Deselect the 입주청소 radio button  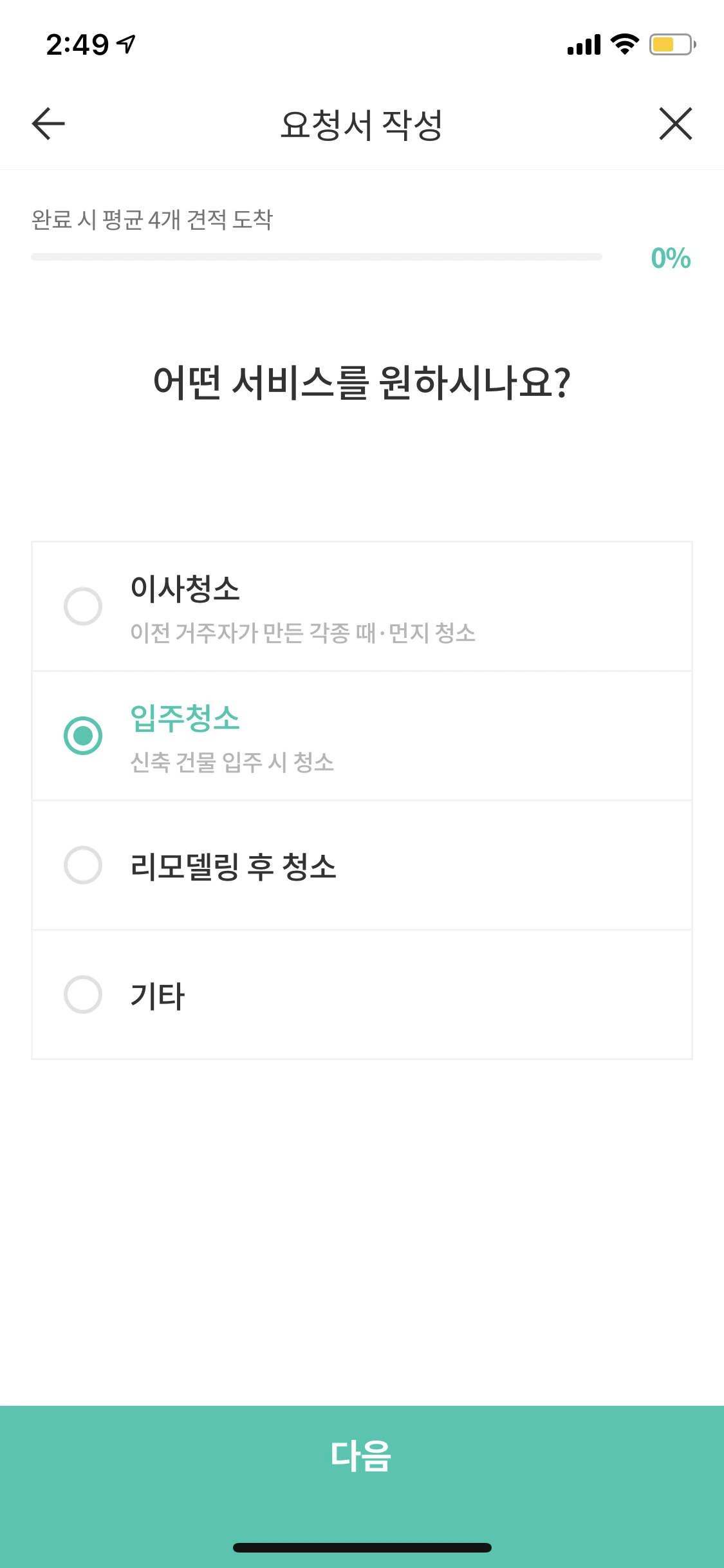pos(82,734)
